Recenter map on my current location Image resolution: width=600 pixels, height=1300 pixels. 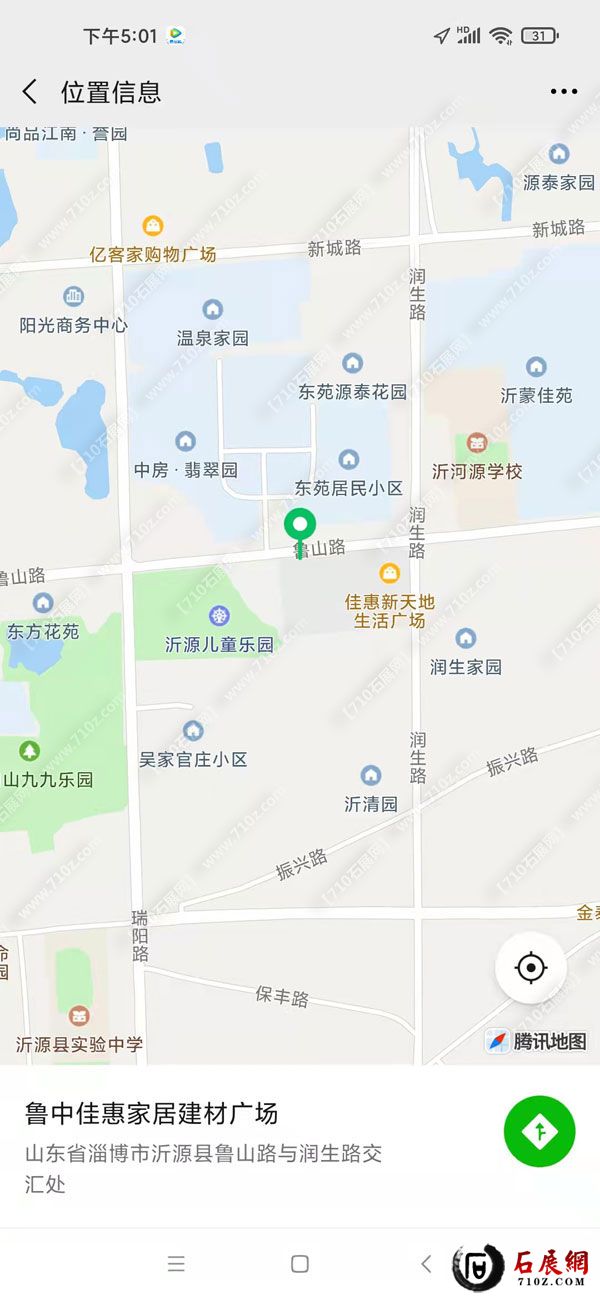pos(531,968)
